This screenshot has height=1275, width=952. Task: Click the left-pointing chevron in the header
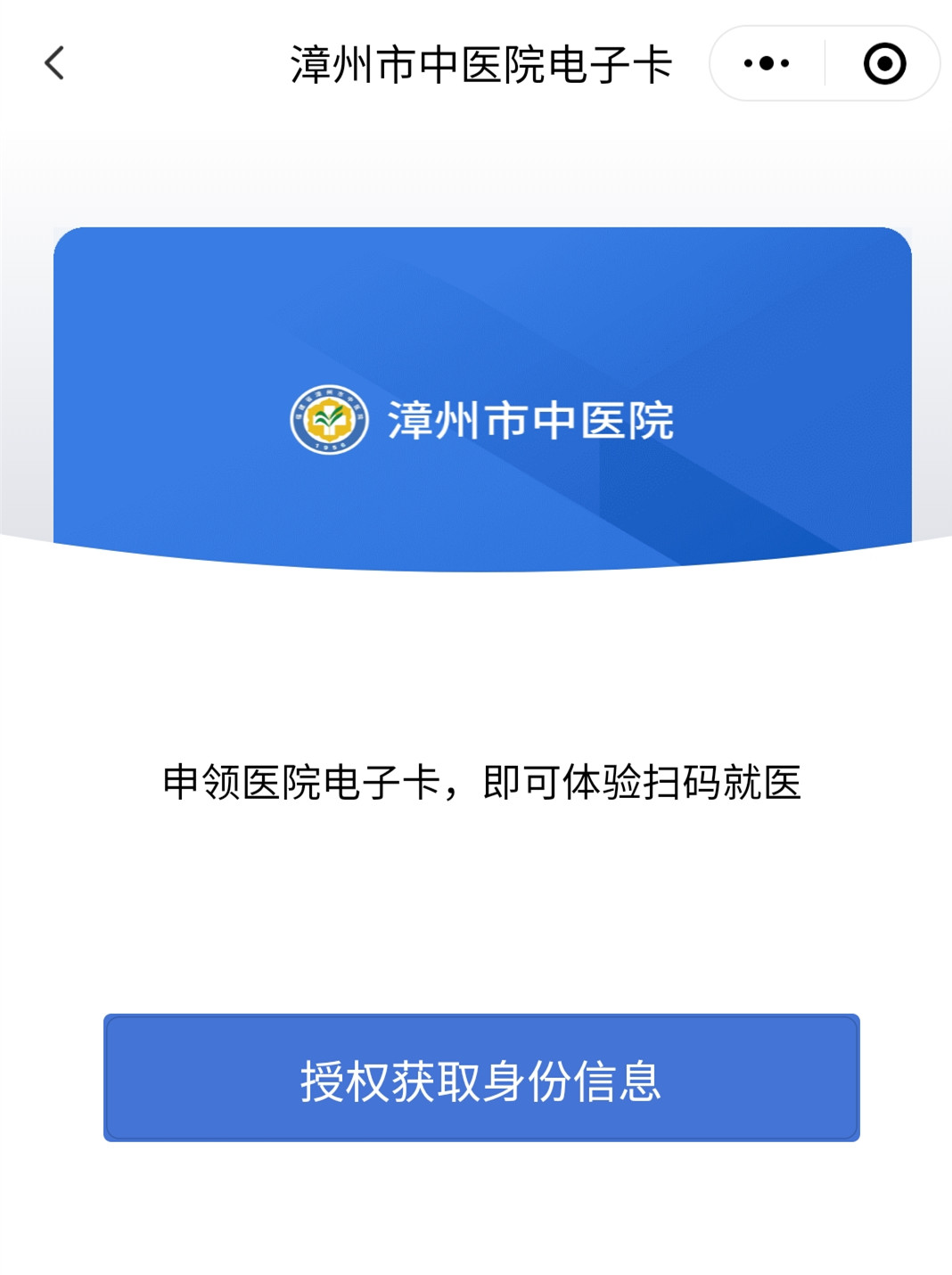click(53, 62)
